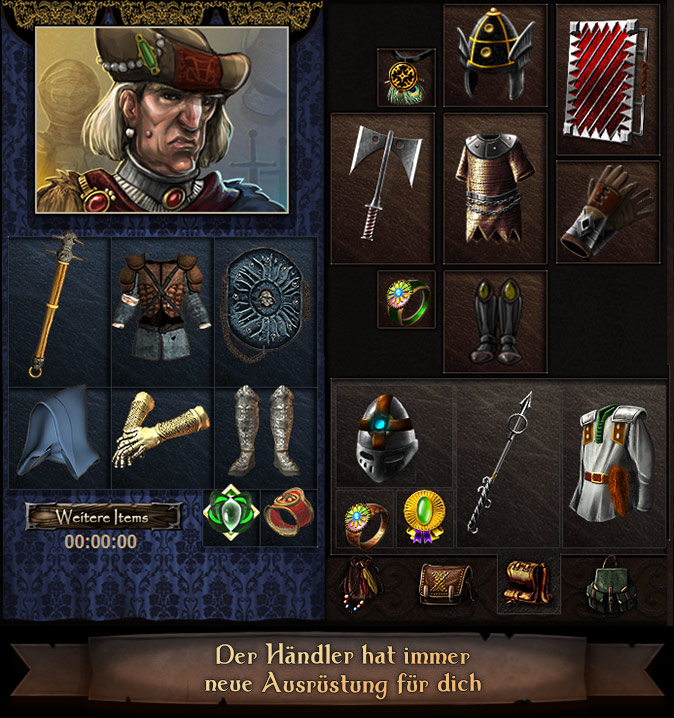Switch to the scroll bag tab
Viewport: 674px width, 718px height.
tap(528, 584)
